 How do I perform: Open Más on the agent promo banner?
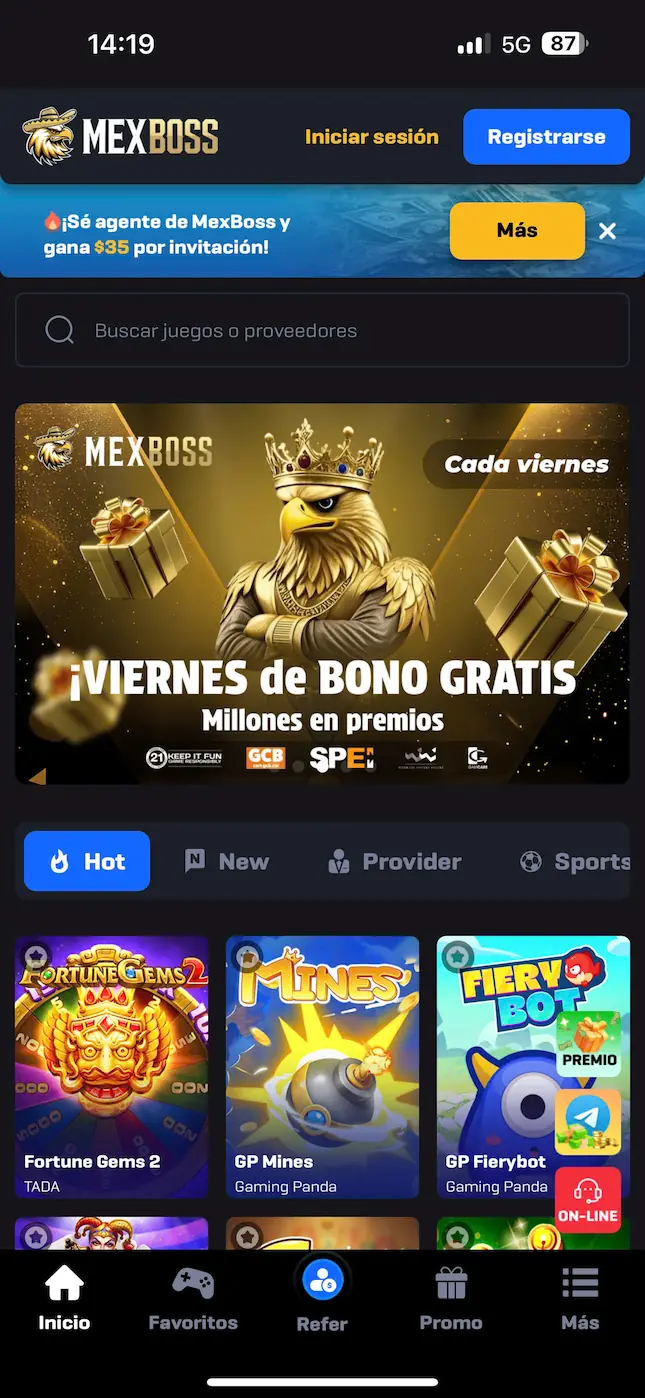click(x=517, y=231)
